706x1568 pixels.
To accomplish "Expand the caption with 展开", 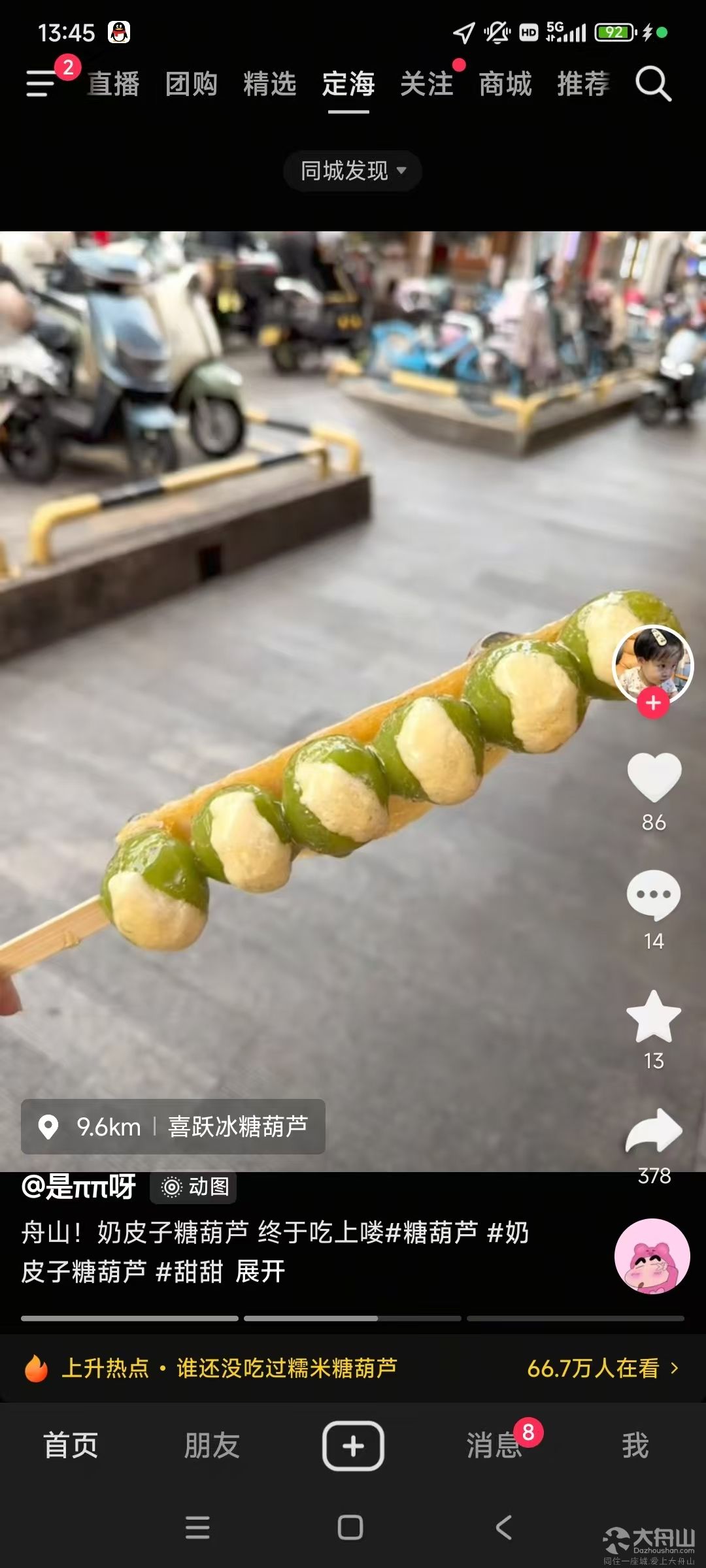I will point(260,1271).
